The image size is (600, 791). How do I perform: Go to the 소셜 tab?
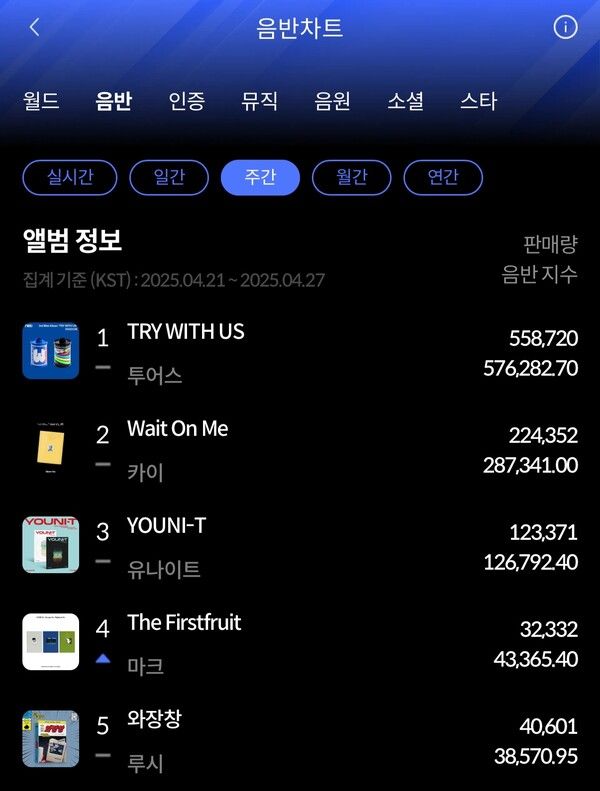[405, 101]
